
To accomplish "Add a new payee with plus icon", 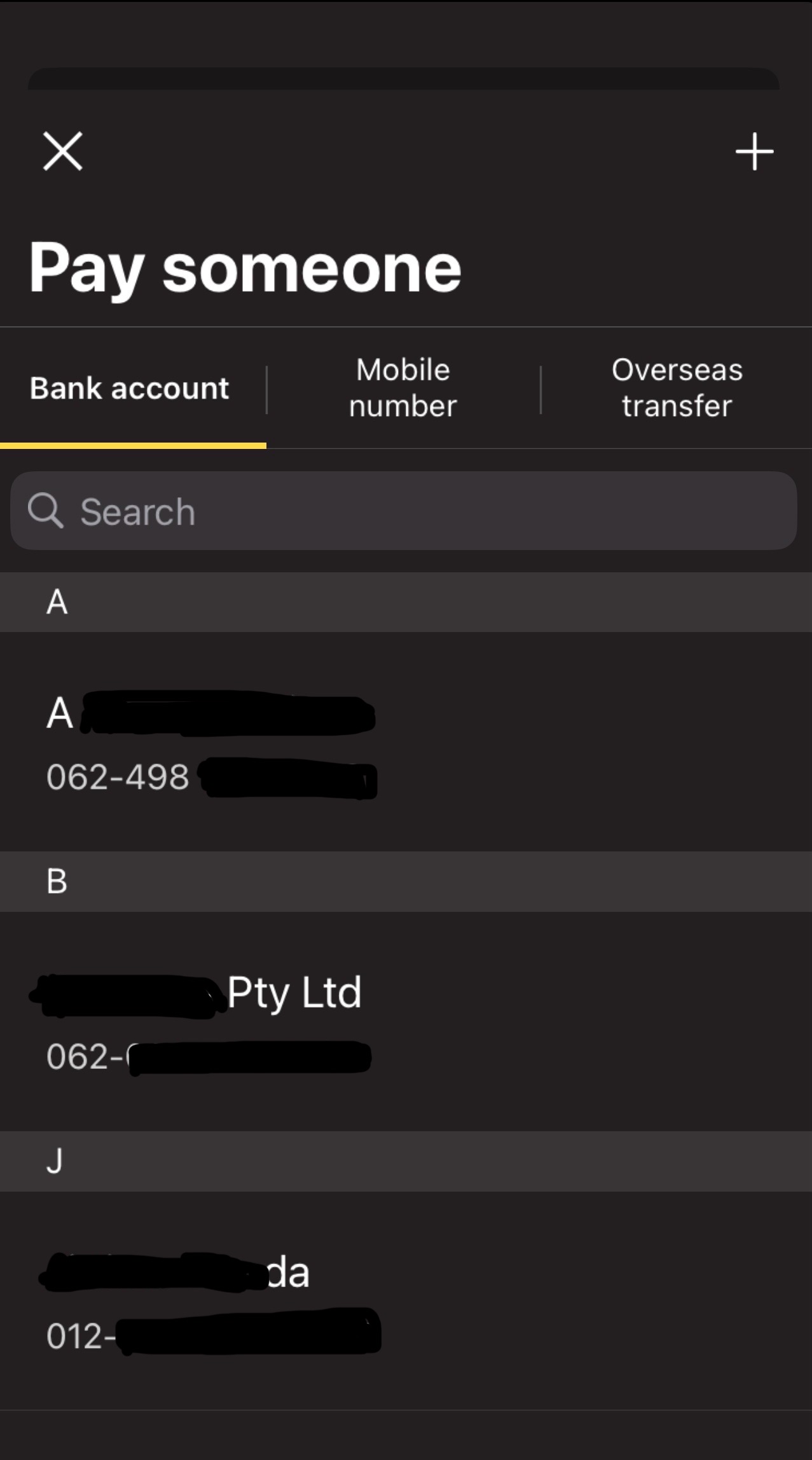I will [754, 151].
